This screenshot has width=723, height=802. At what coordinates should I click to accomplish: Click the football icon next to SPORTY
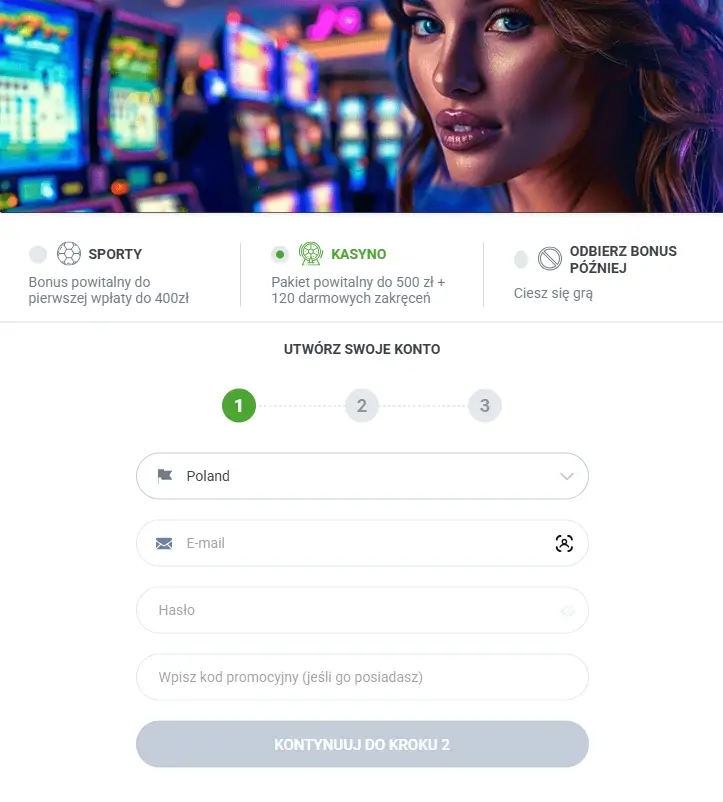click(68, 254)
